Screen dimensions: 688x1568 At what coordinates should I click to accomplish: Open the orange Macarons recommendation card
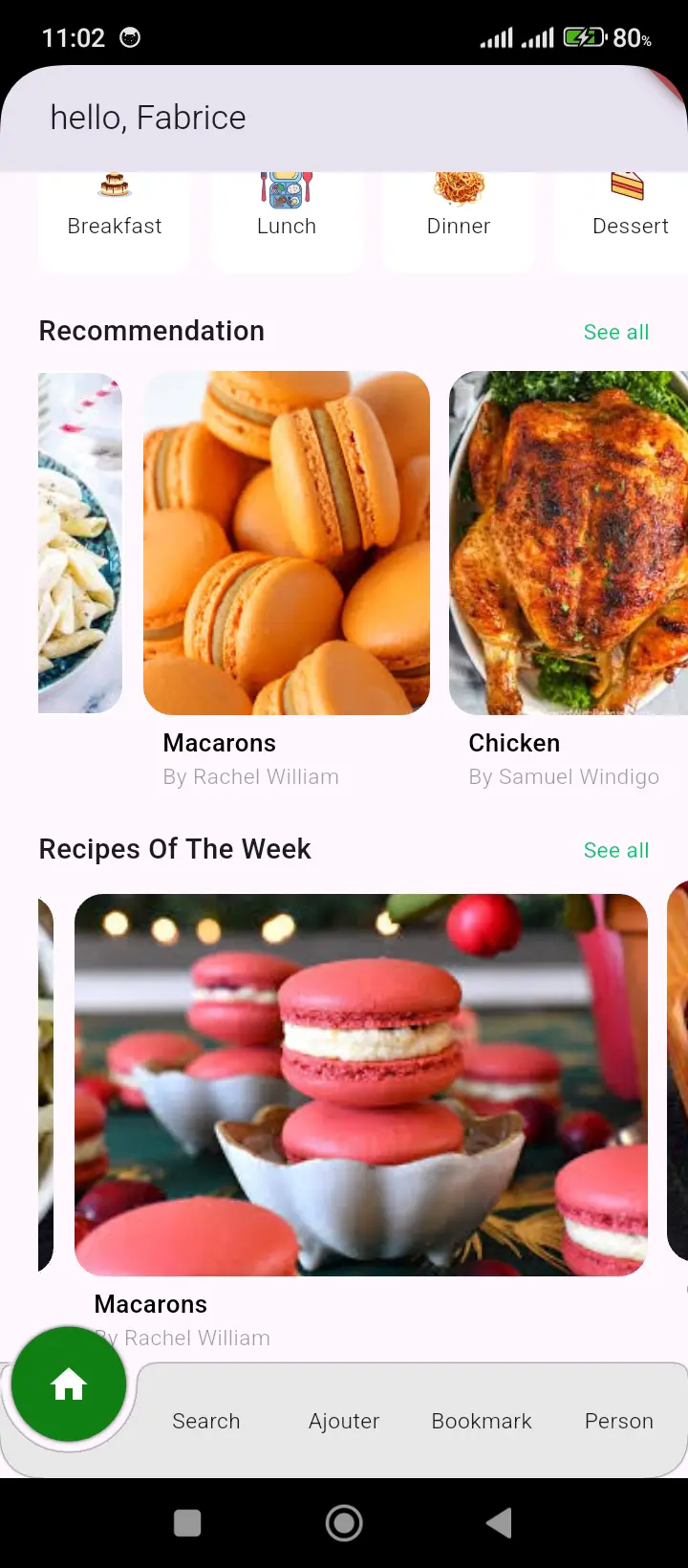(x=287, y=543)
